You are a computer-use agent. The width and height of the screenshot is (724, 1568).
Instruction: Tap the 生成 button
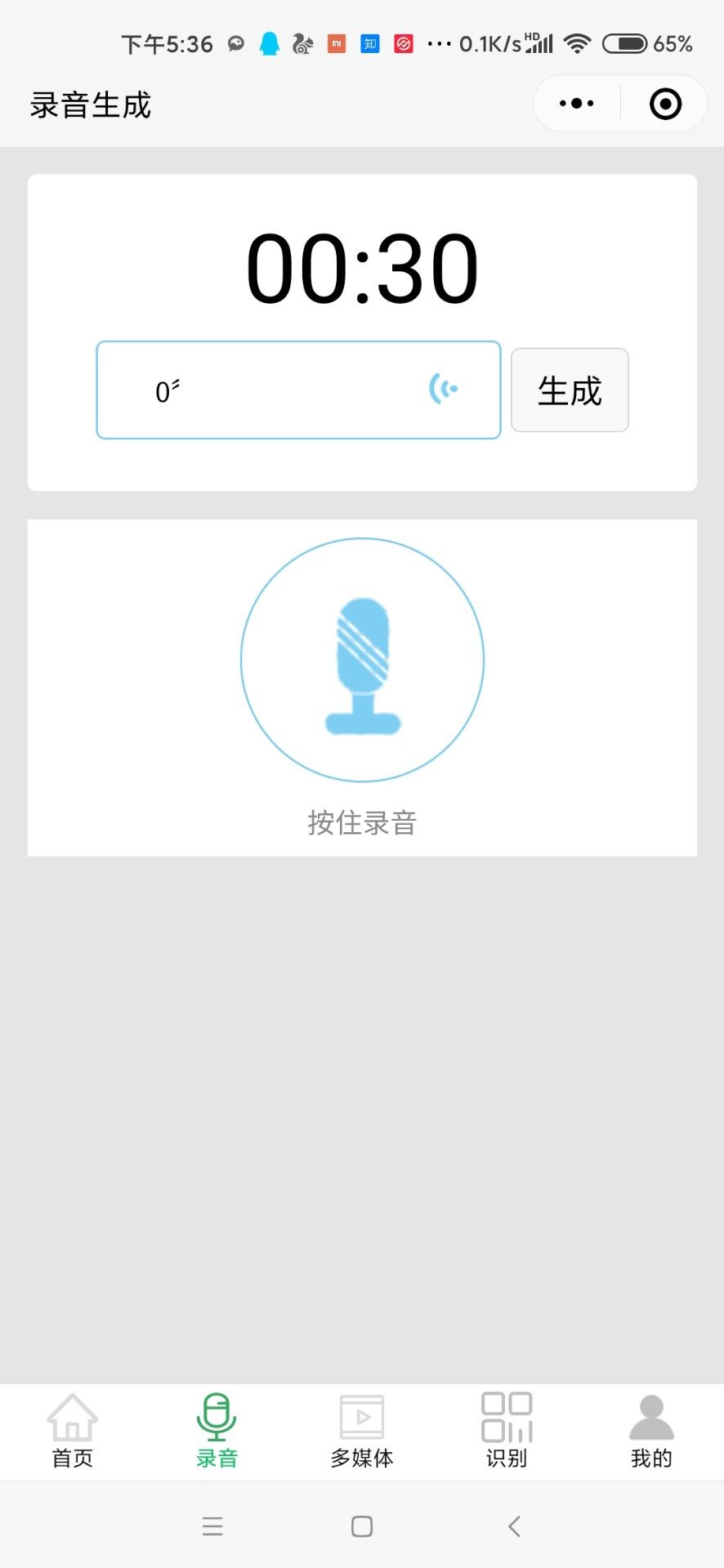click(x=570, y=390)
